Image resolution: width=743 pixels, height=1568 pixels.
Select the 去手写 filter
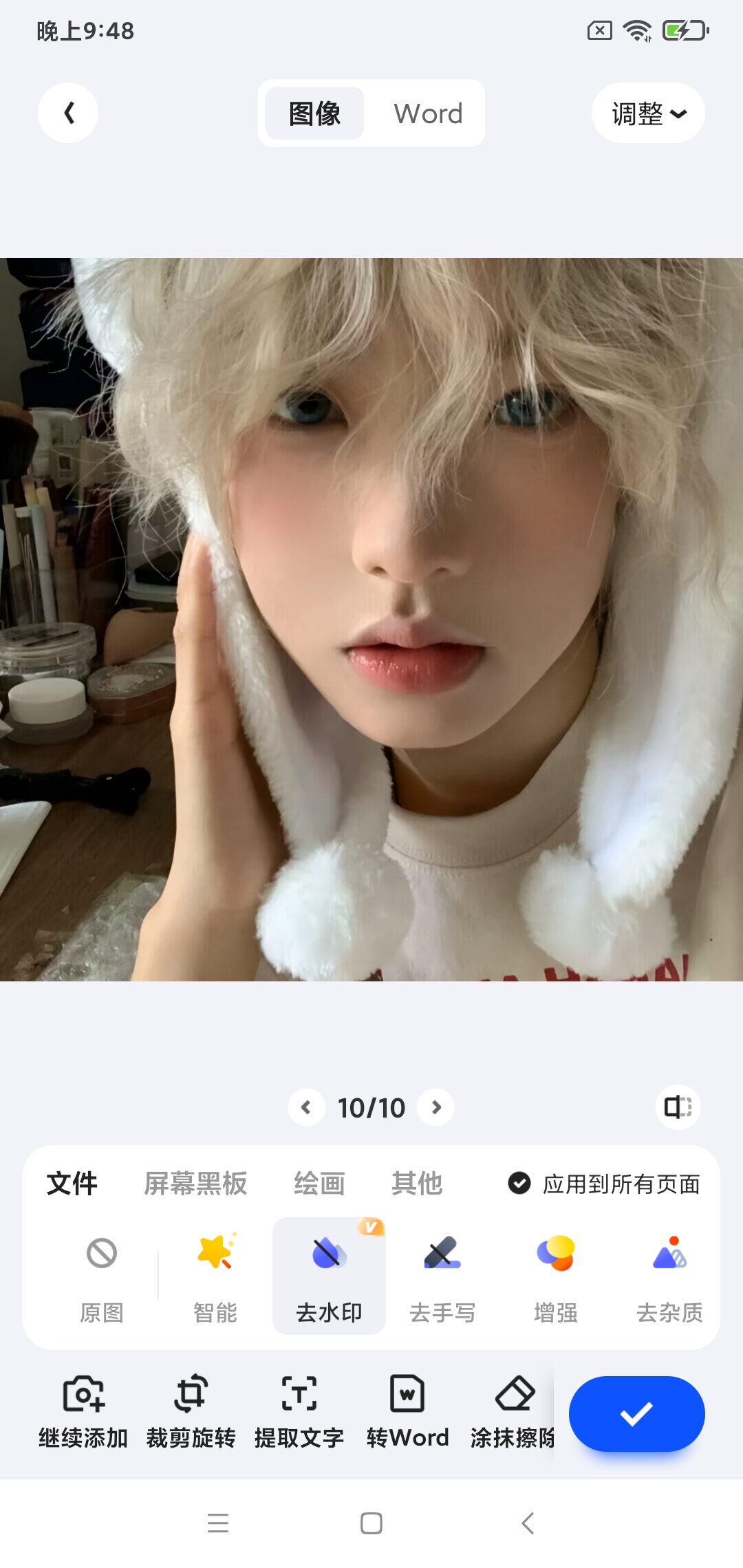(x=442, y=1276)
